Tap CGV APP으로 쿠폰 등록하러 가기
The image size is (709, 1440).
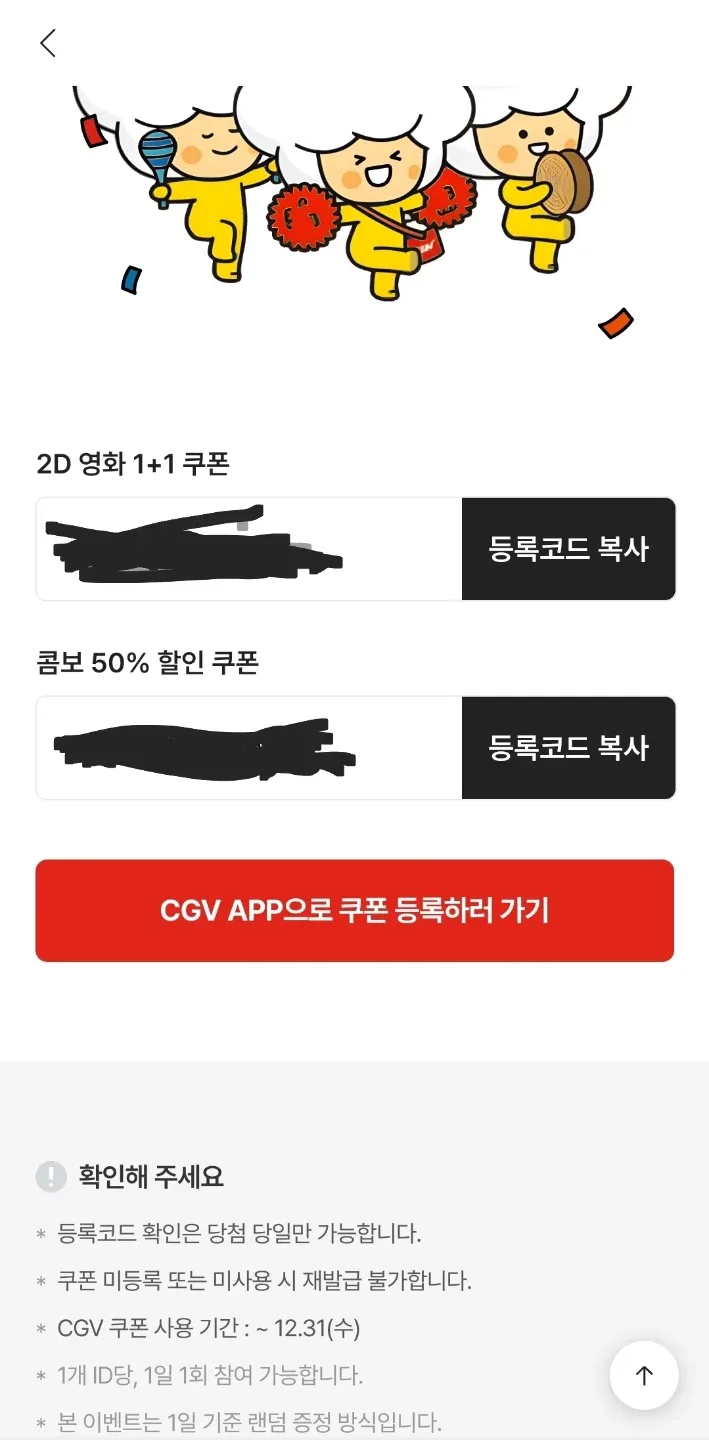(354, 911)
